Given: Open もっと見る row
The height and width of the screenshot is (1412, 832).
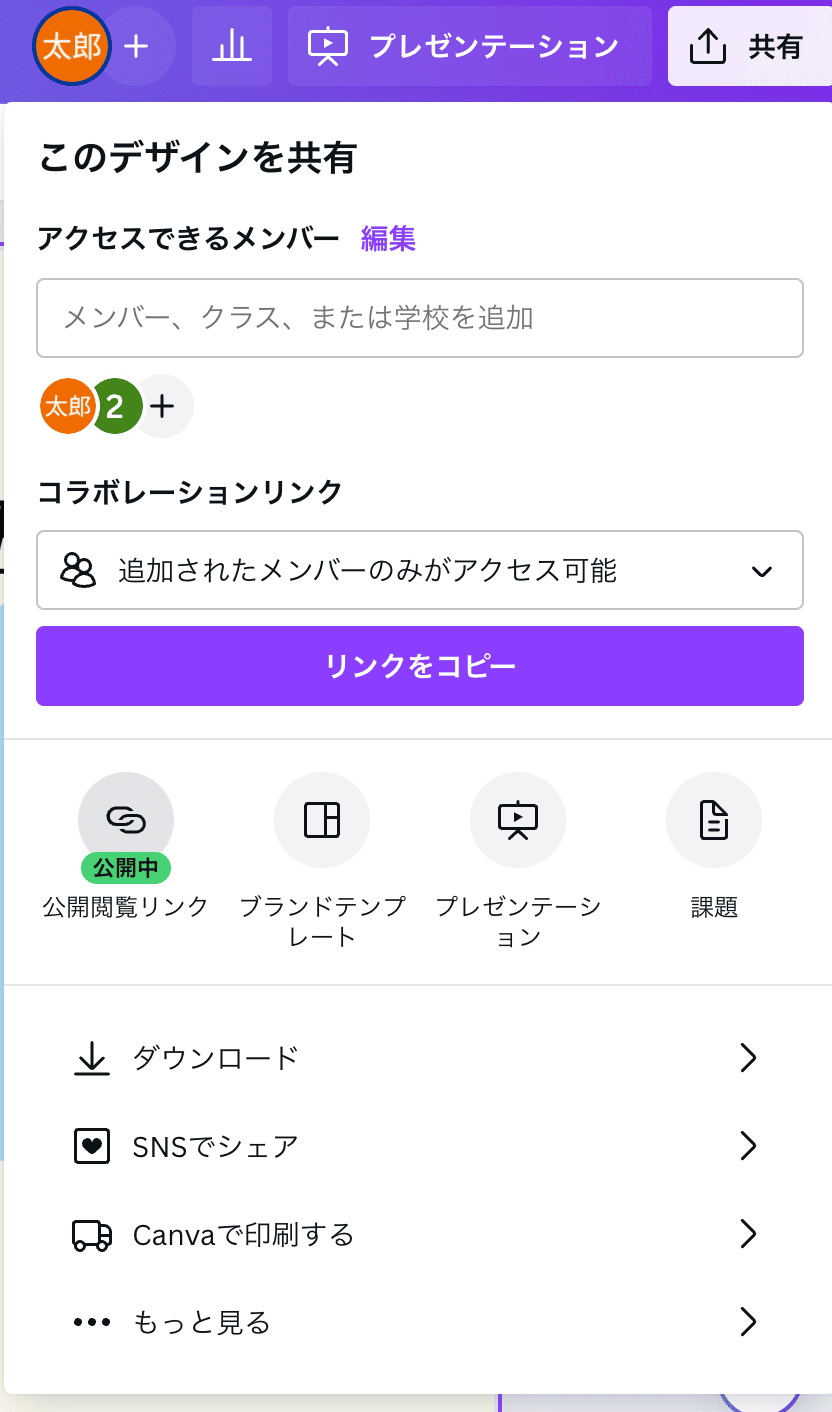Looking at the screenshot, I should click(418, 1323).
